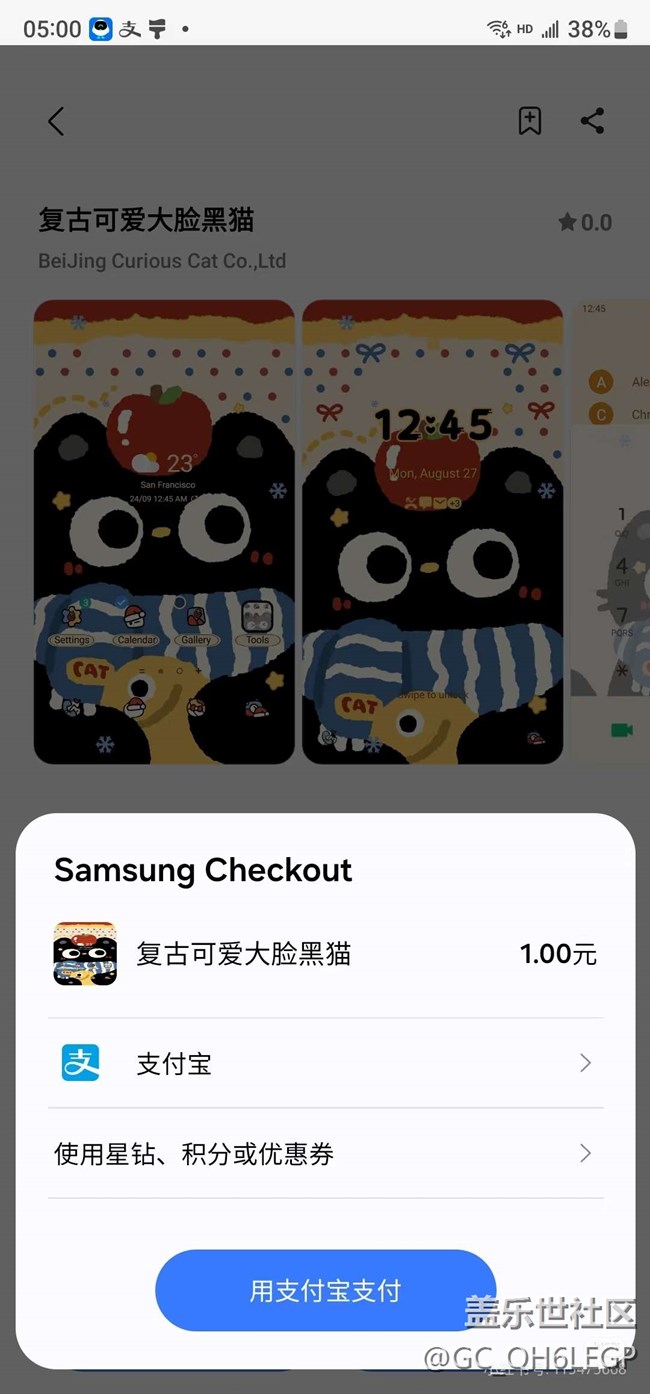The image size is (650, 1394).
Task: Open the first home-screen preview image
Action: pos(164,532)
